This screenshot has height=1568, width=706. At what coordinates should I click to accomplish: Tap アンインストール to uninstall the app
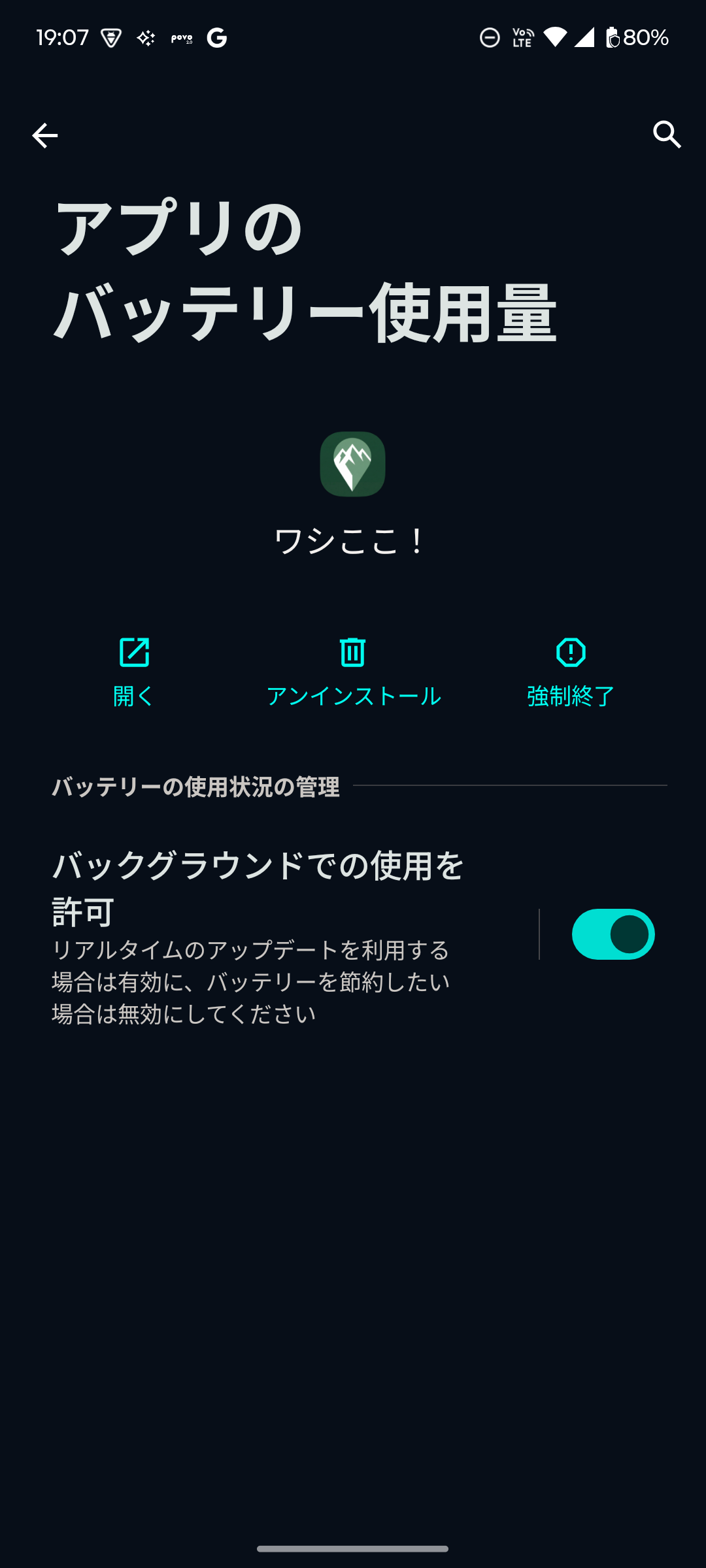tap(353, 698)
